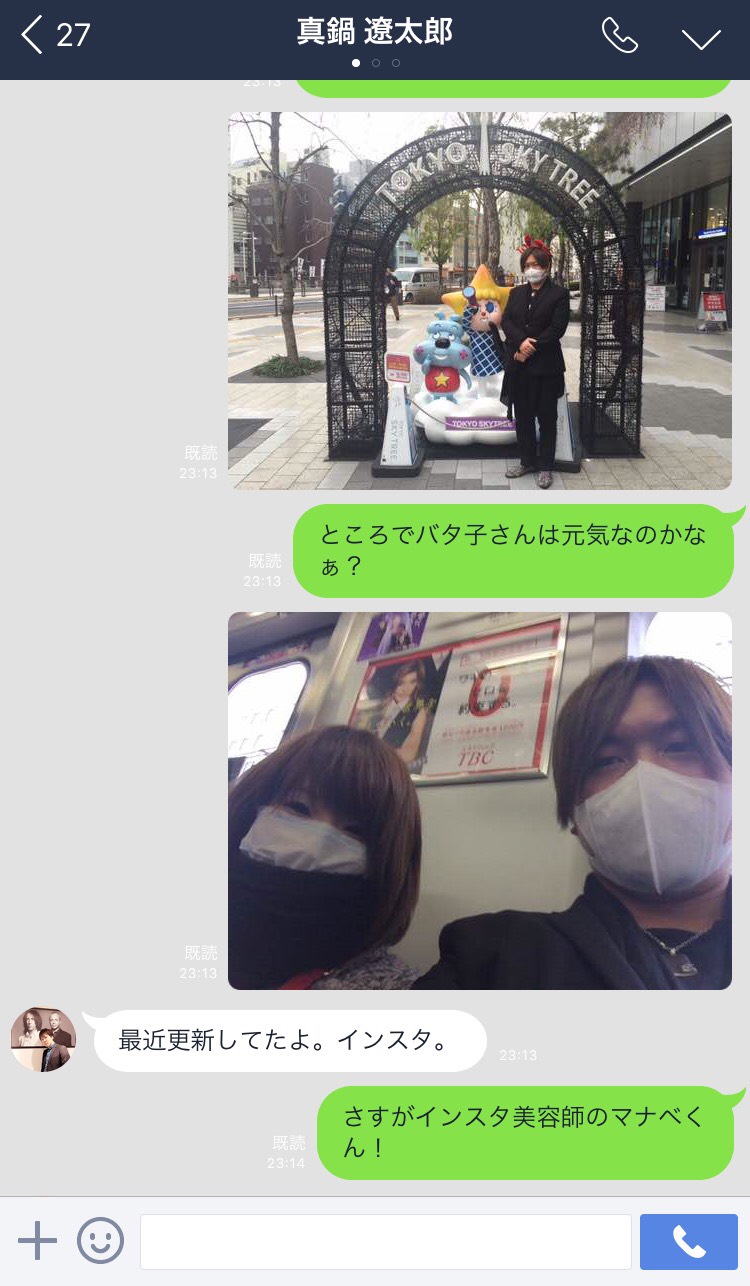Tap the blue call button beside the input
Viewport: 750px width, 1286px height.
688,1241
